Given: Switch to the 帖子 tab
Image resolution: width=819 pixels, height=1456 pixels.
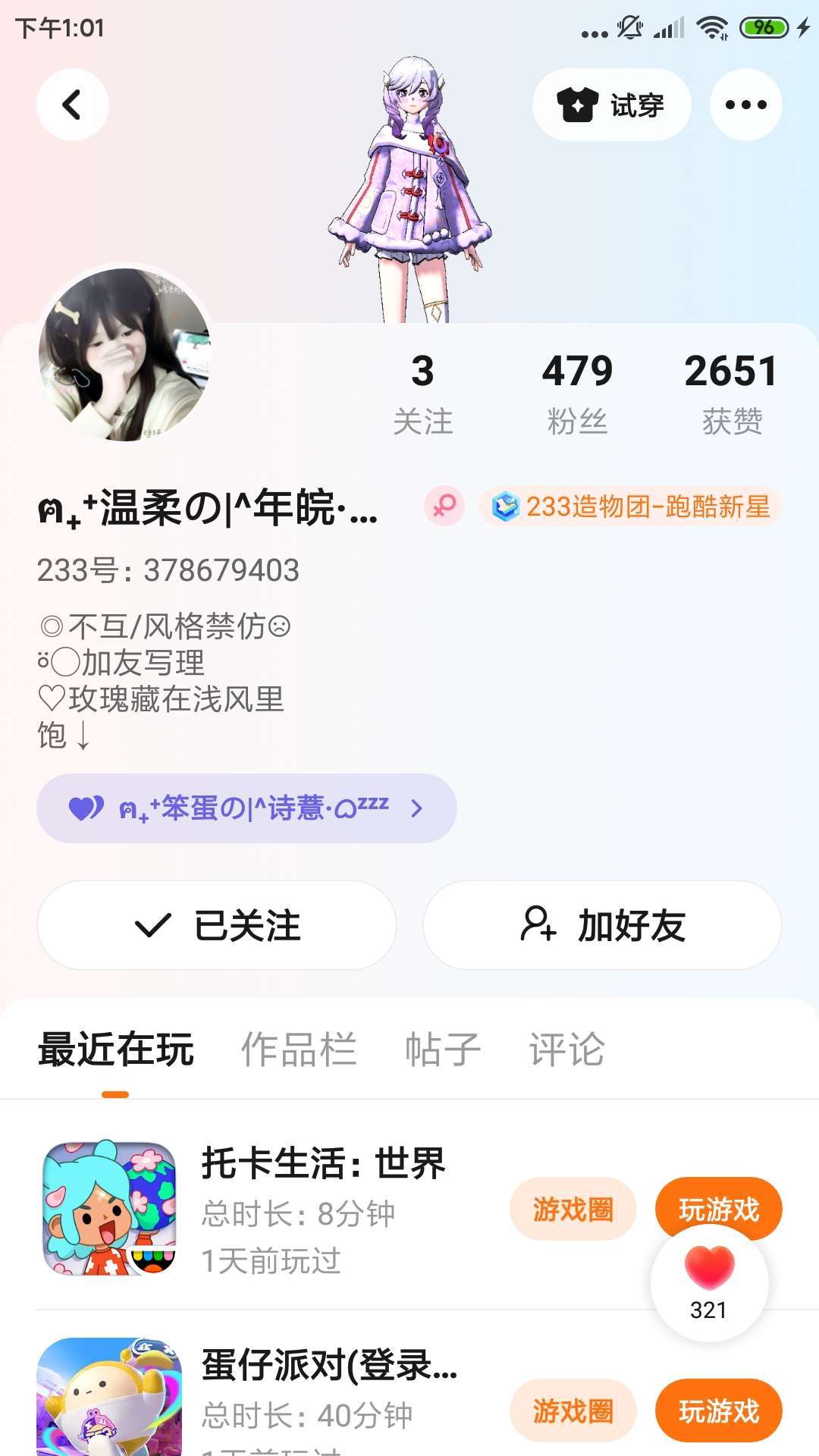Looking at the screenshot, I should [443, 1050].
